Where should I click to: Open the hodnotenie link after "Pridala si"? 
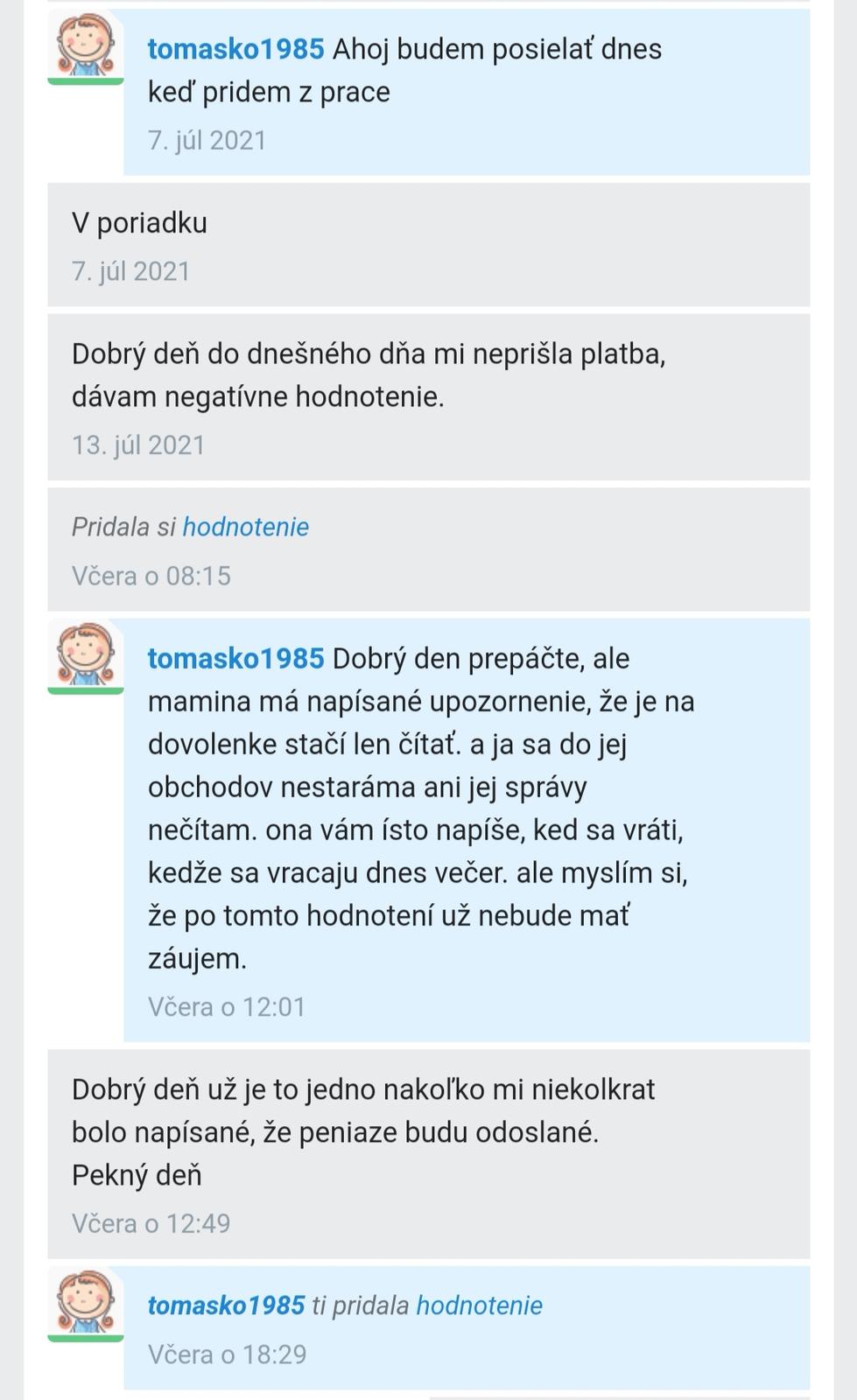coord(245,527)
